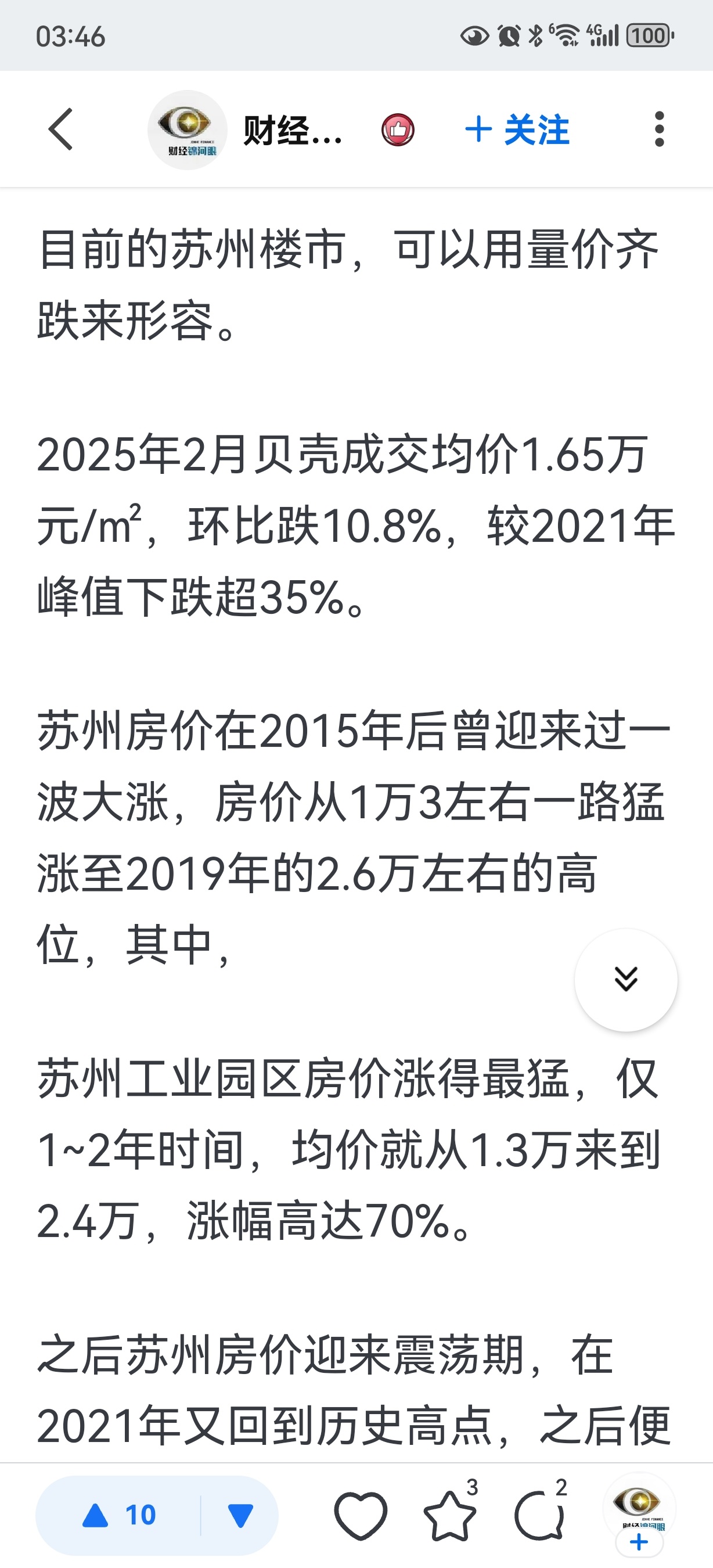The width and height of the screenshot is (713, 1568).
Task: Follow the author with 关注 button
Action: [x=517, y=130]
